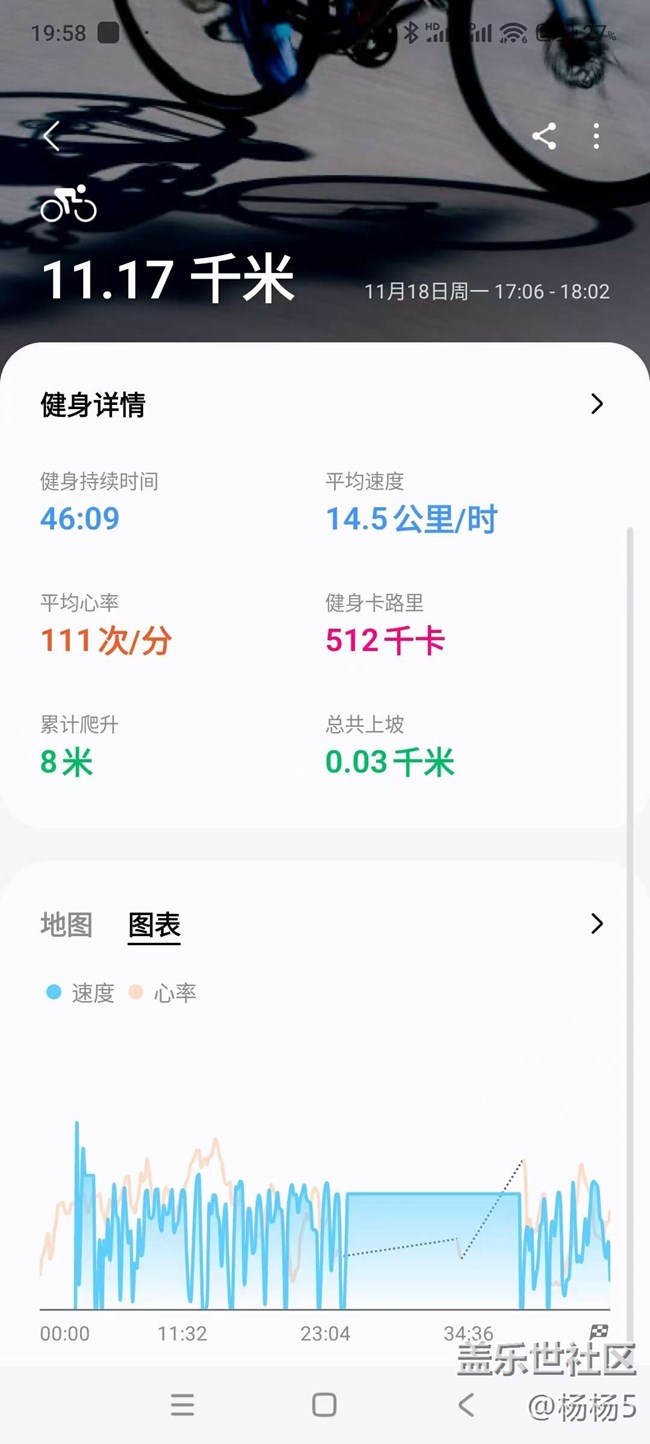Share this cycling workout
The width and height of the screenshot is (650, 1444).
coord(544,136)
